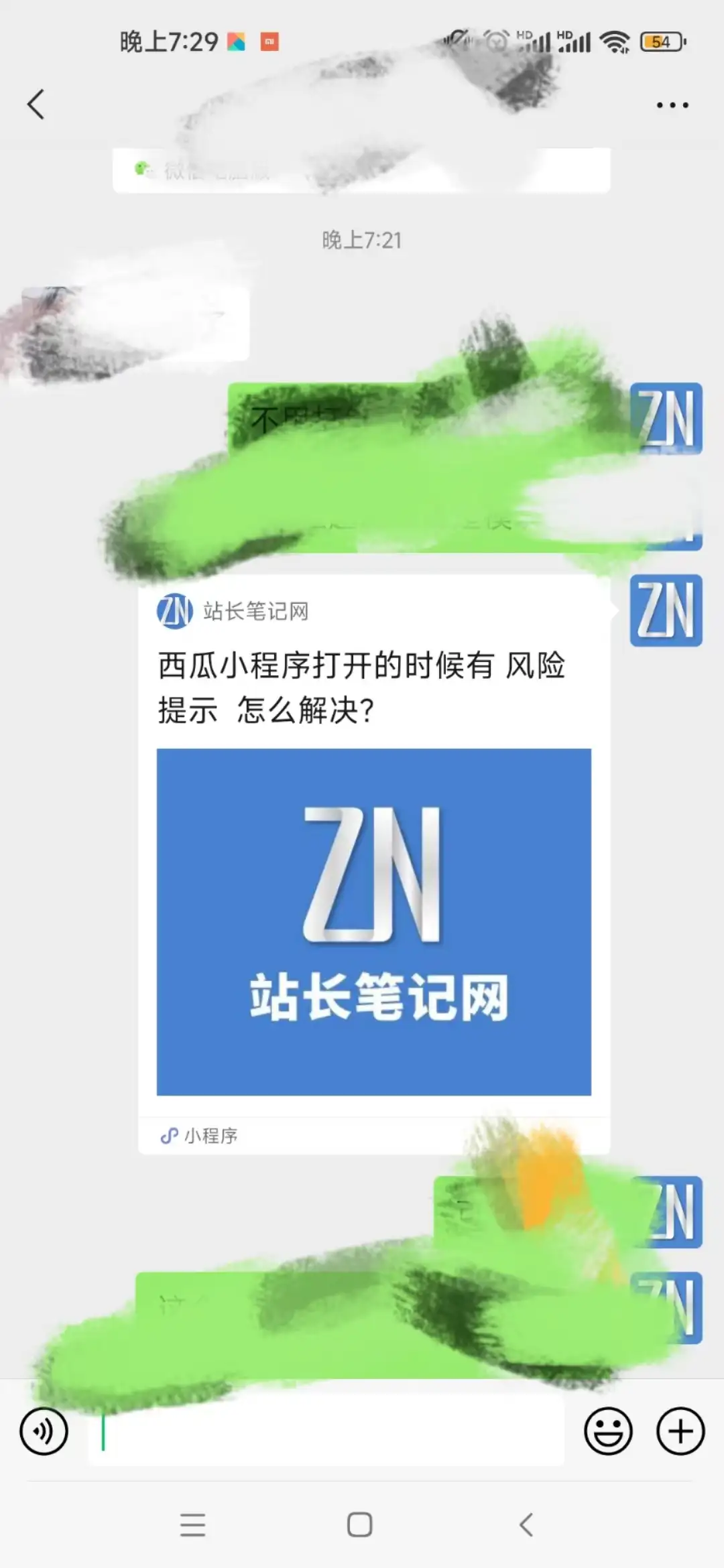Go back from this chat
Viewport: 724px width, 1568px height.
[x=36, y=105]
